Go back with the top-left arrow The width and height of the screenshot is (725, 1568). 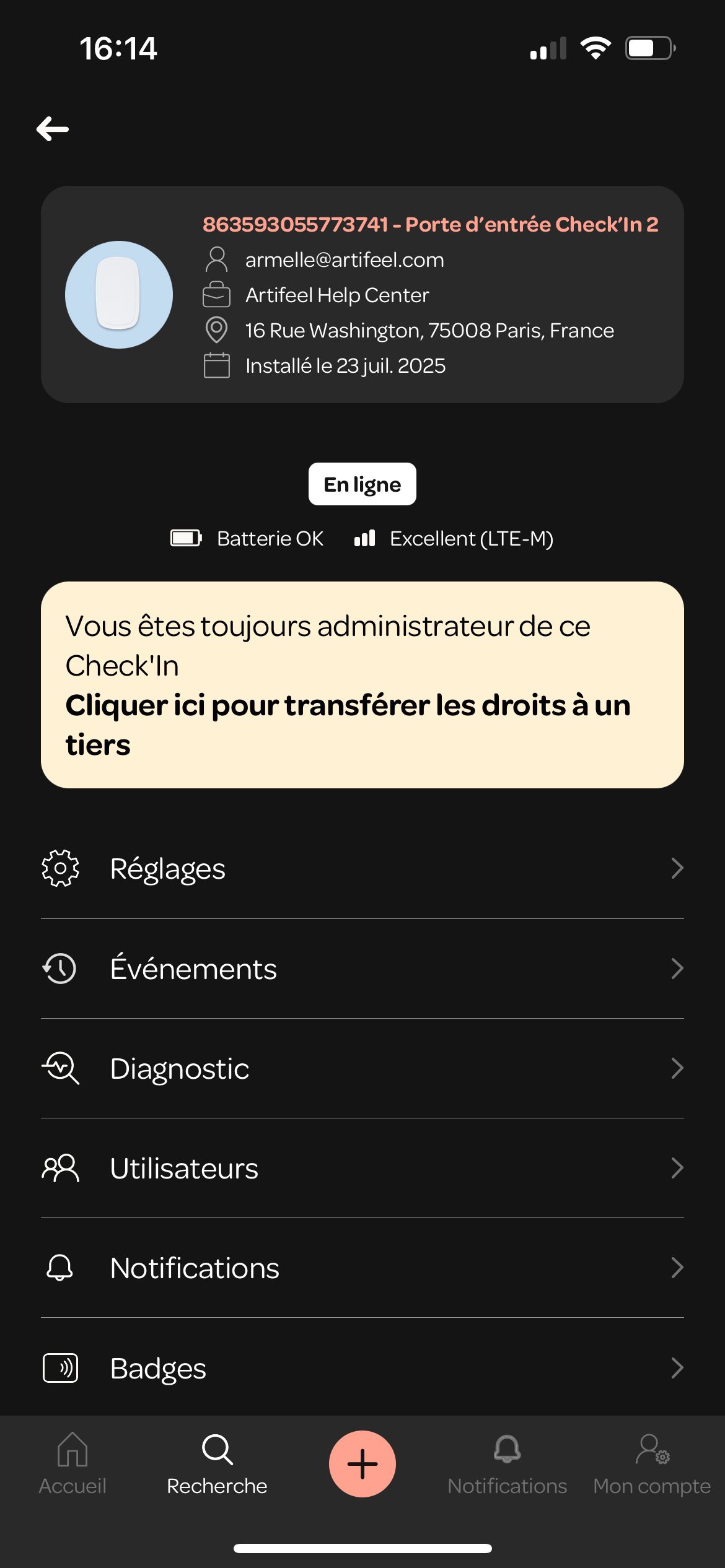click(53, 129)
